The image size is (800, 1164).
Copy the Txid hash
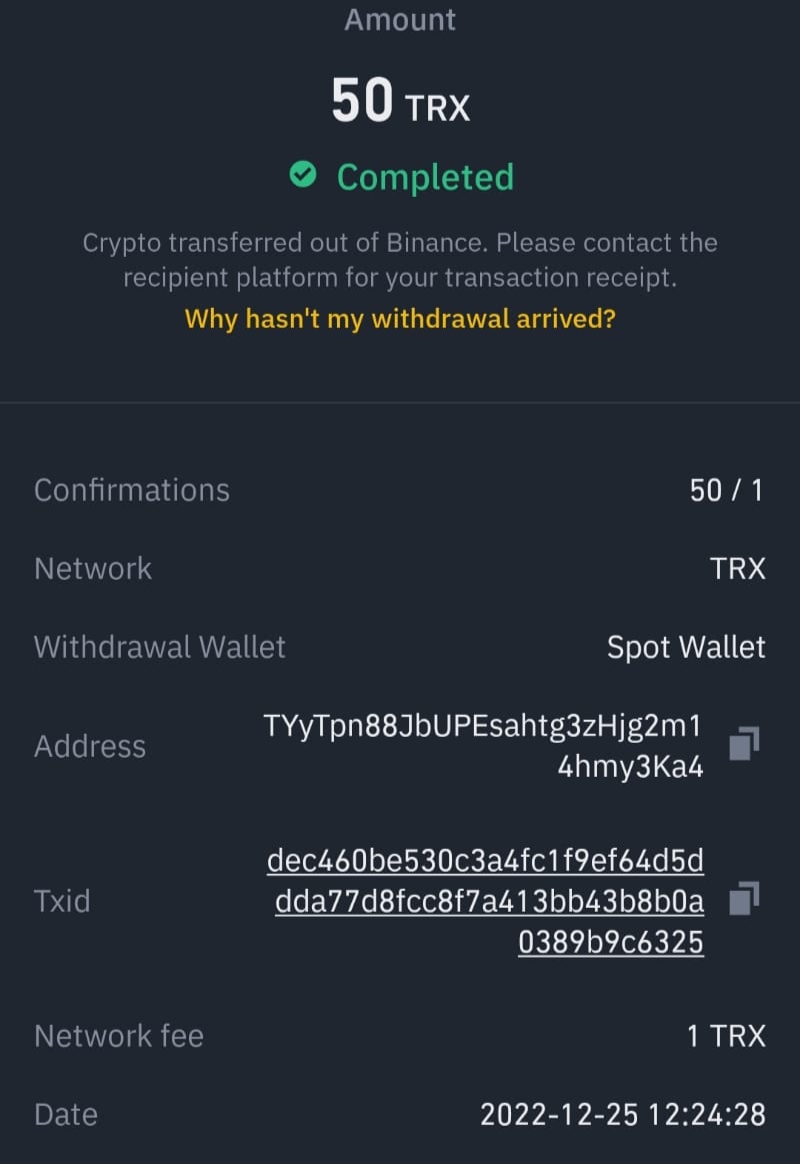pyautogui.click(x=744, y=899)
